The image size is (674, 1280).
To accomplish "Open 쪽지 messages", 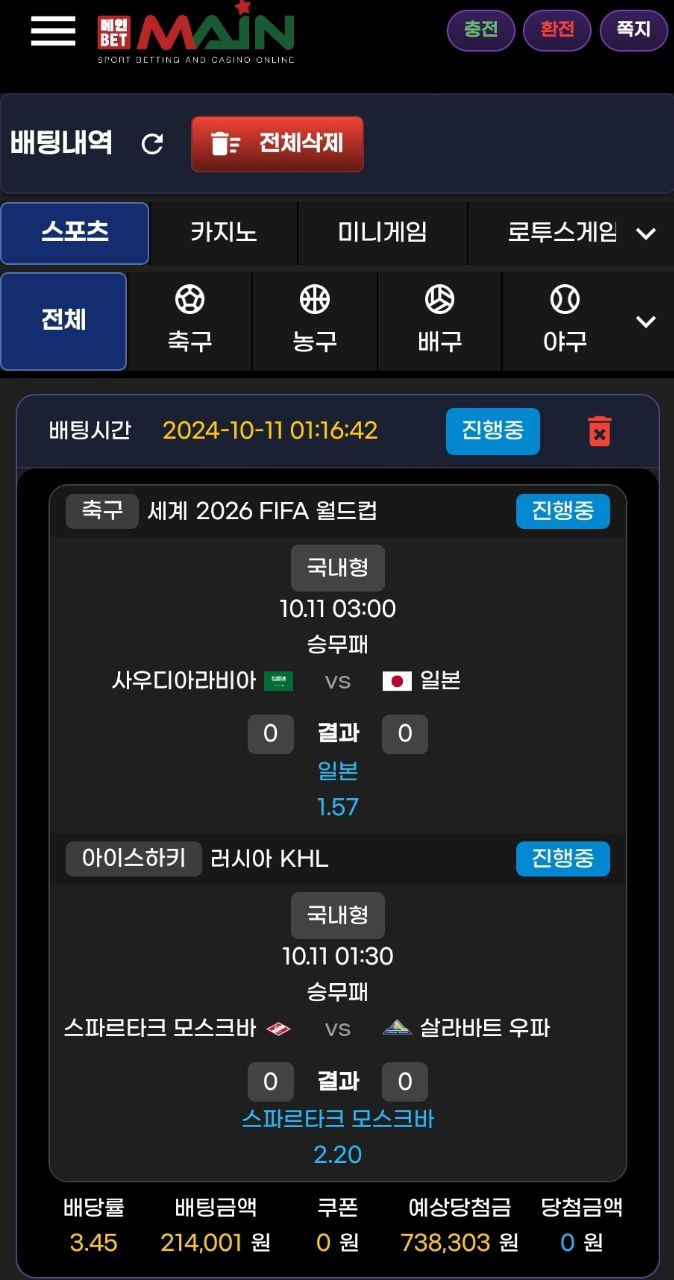I will [x=633, y=30].
